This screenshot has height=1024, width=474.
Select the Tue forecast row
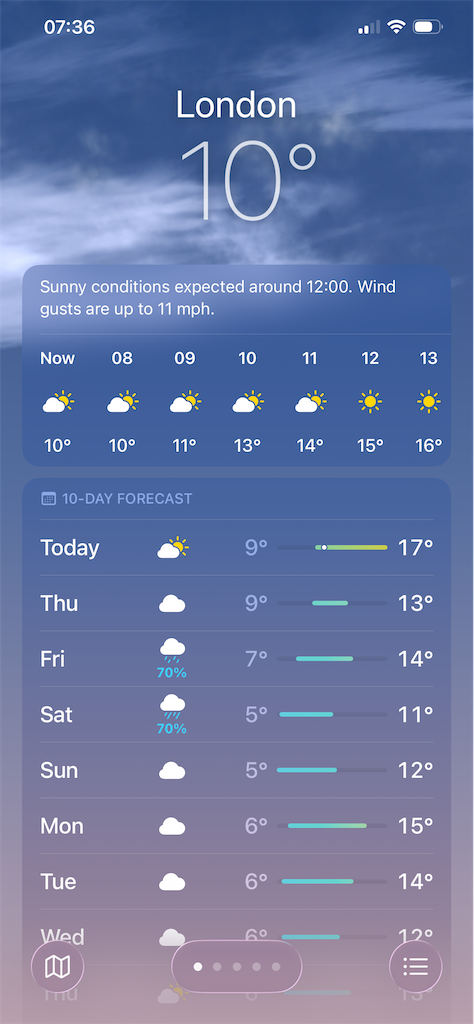click(x=236, y=882)
